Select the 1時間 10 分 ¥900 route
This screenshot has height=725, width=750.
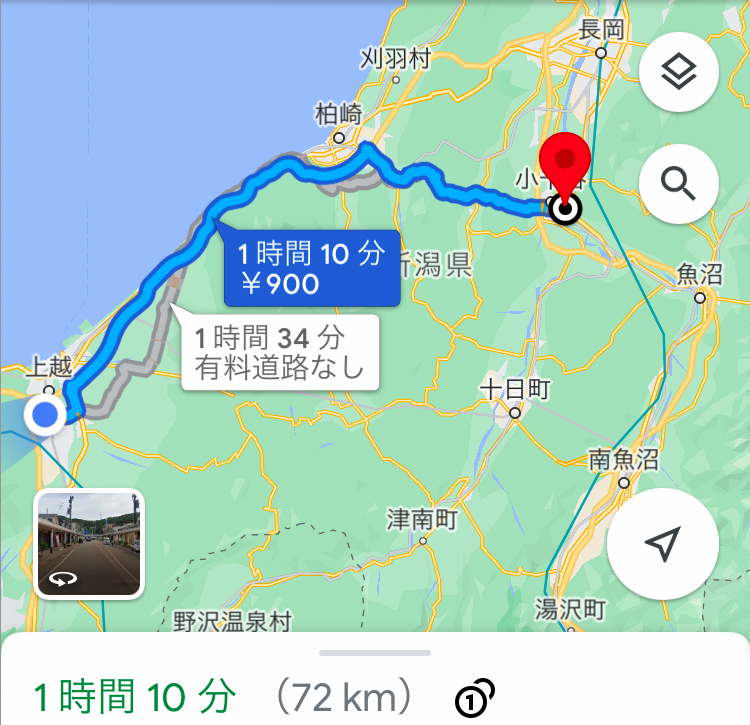pos(312,268)
